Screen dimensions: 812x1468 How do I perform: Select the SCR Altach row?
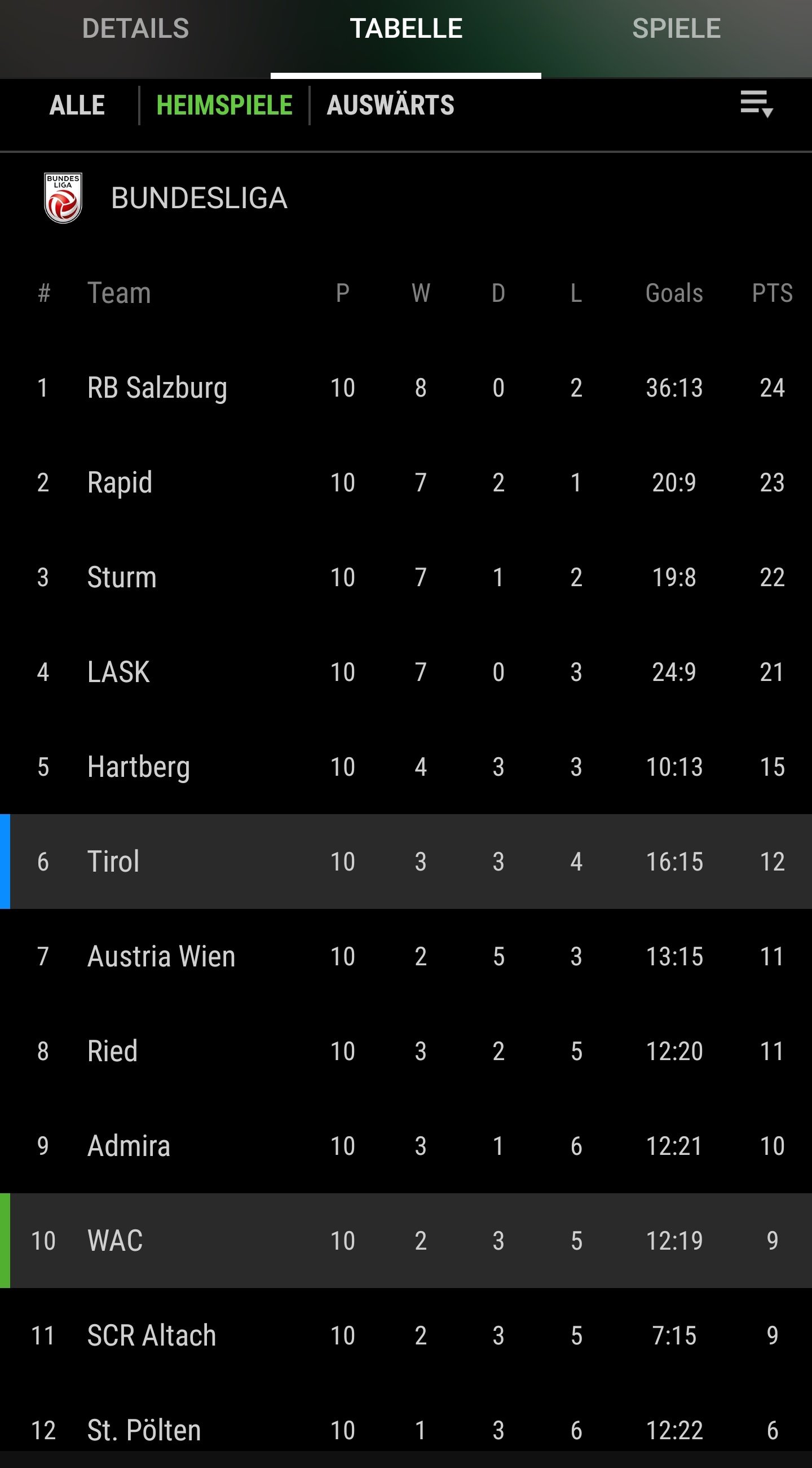[x=406, y=1335]
